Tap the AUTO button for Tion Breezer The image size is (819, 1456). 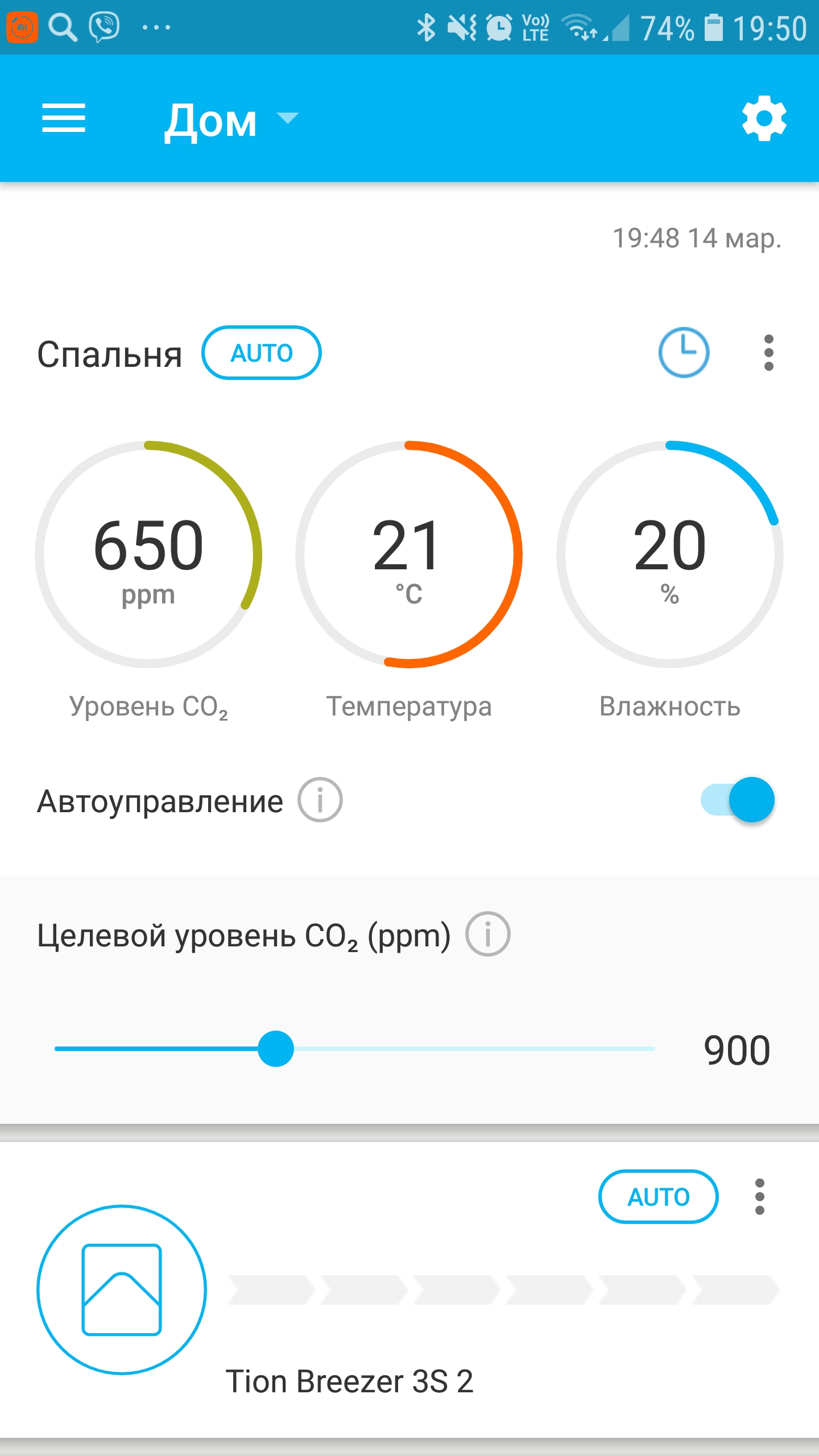[659, 1197]
